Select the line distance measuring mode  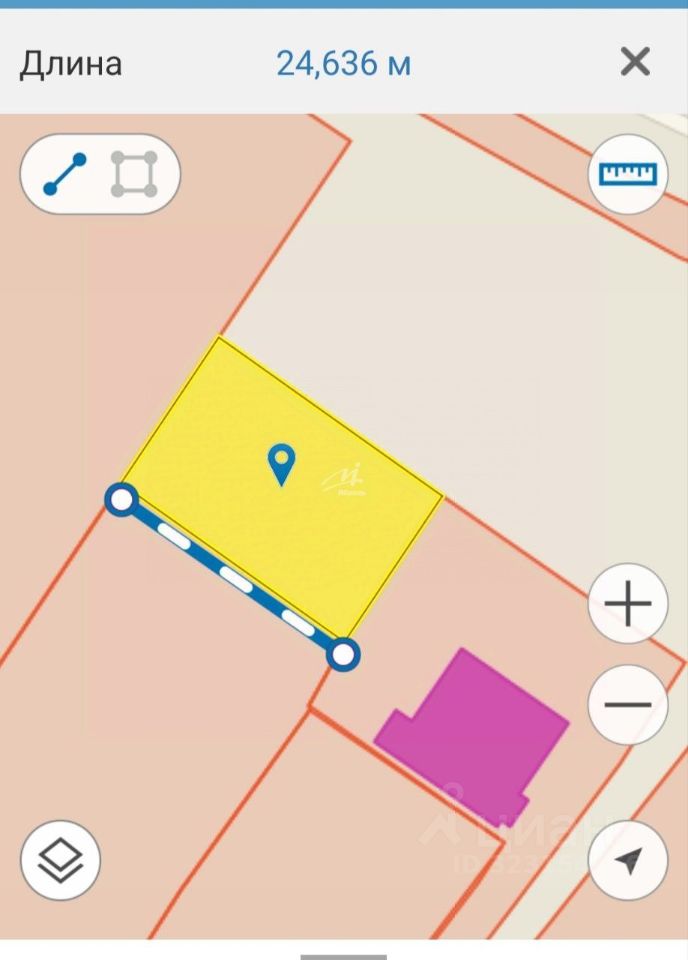pos(66,174)
